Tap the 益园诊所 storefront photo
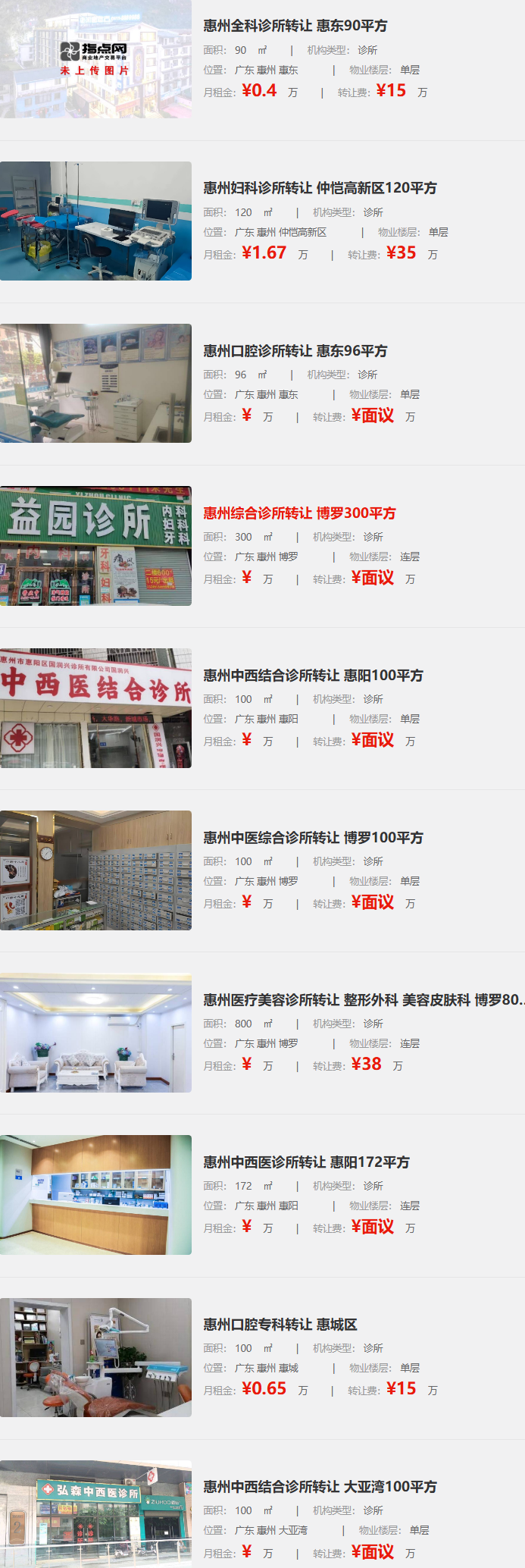The image size is (525, 1568). [x=95, y=546]
